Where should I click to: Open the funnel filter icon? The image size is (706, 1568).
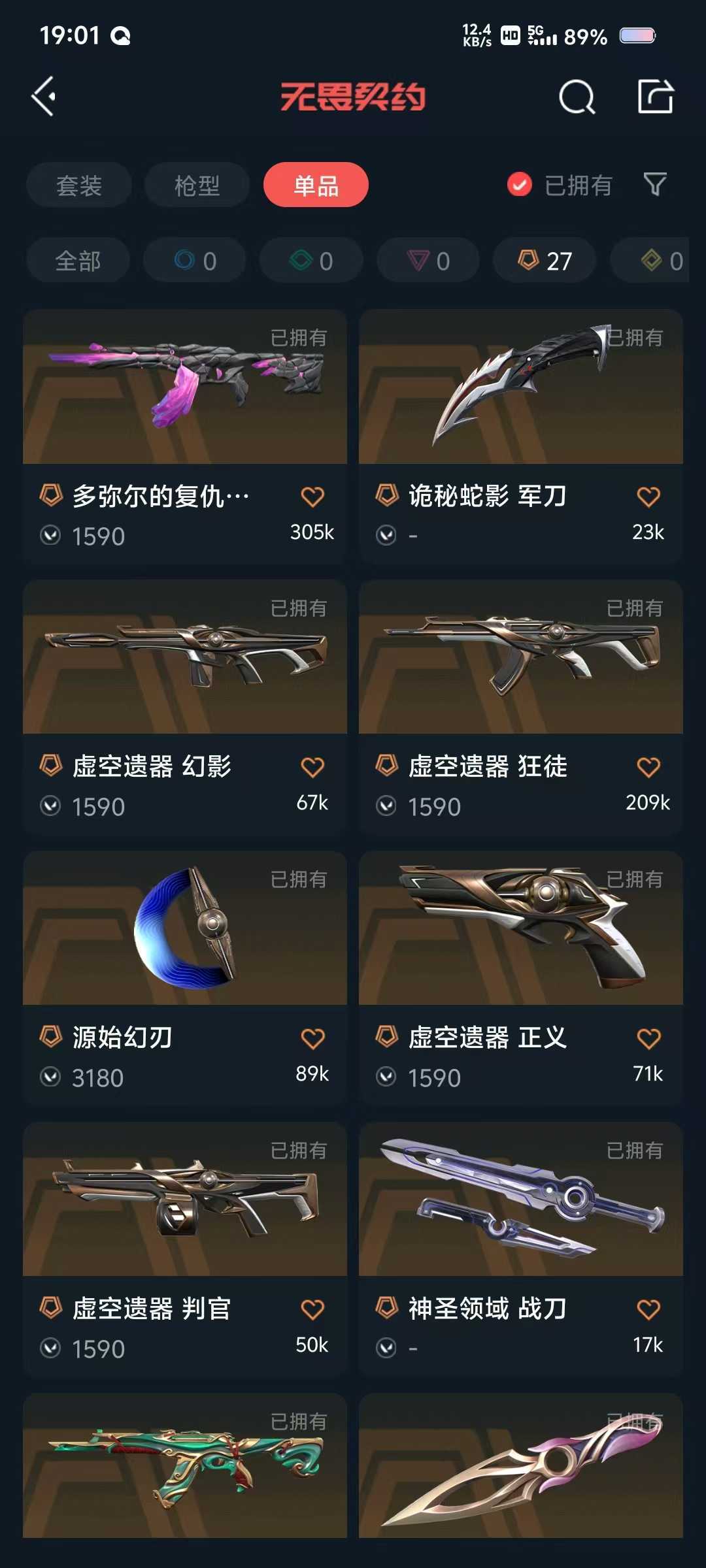coord(655,185)
